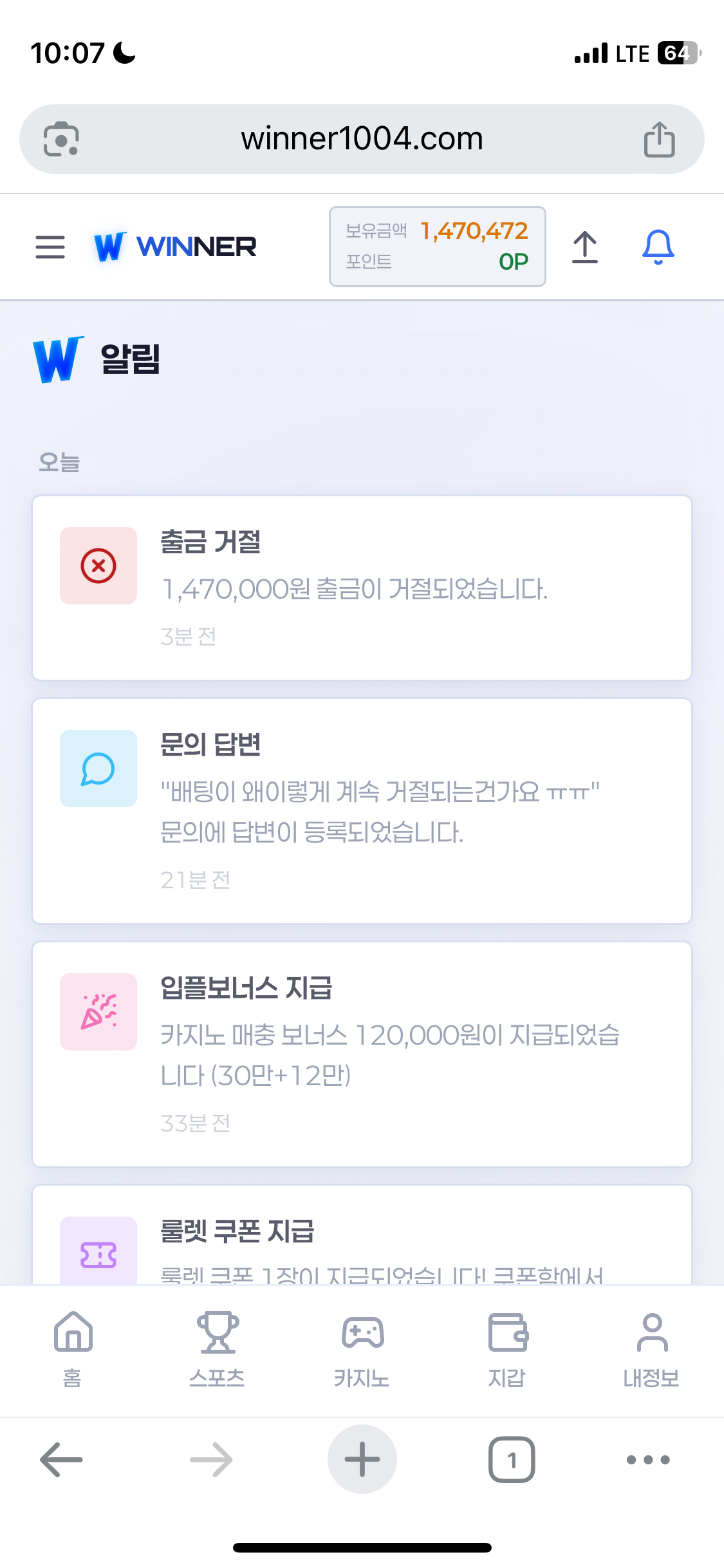Open the camera search icon in address bar
This screenshot has width=724, height=1568.
[x=61, y=139]
